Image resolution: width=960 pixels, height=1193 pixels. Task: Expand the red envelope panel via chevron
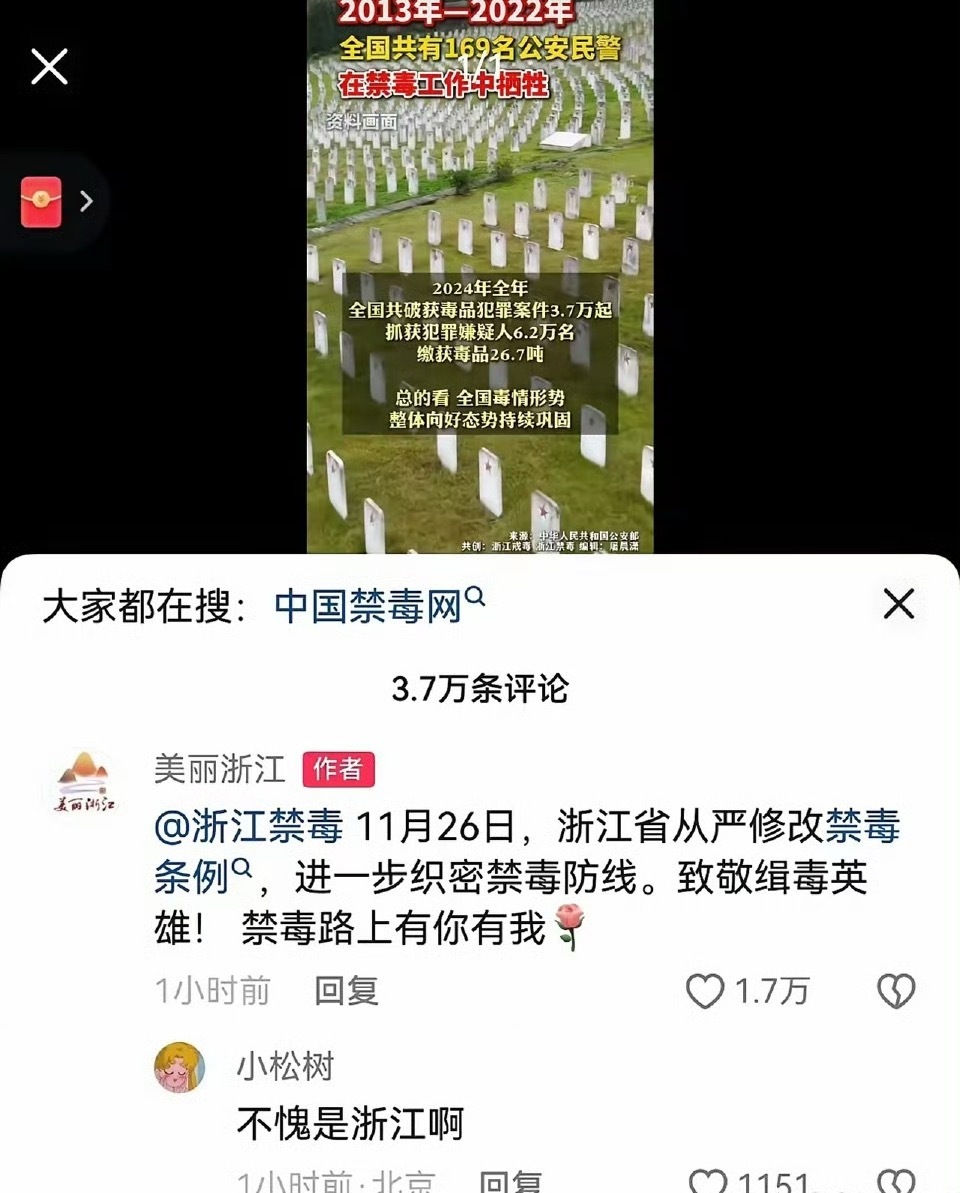point(84,201)
